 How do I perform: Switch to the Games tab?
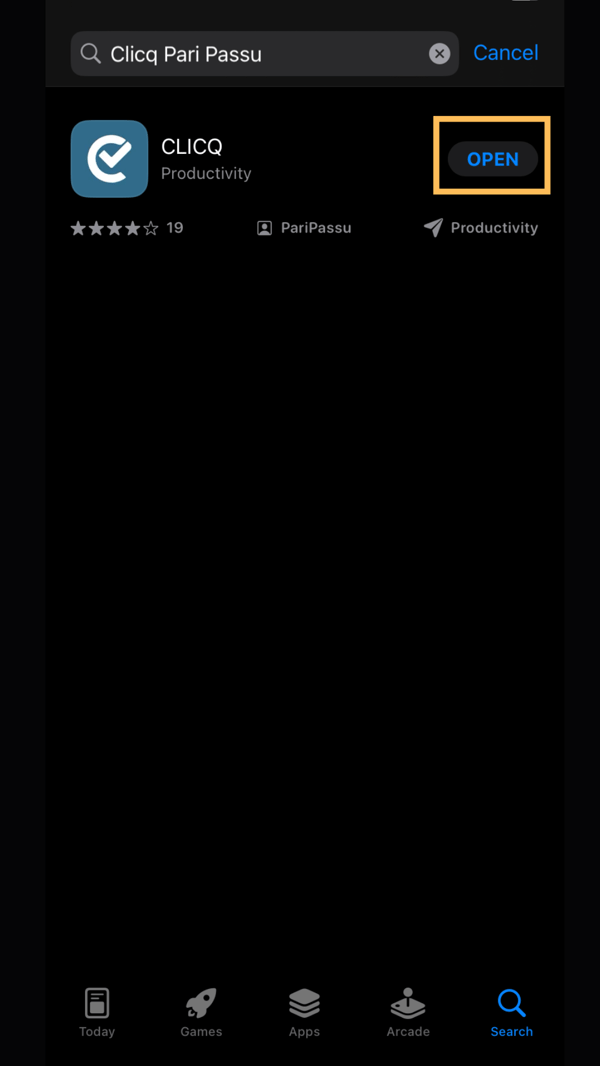(201, 1011)
